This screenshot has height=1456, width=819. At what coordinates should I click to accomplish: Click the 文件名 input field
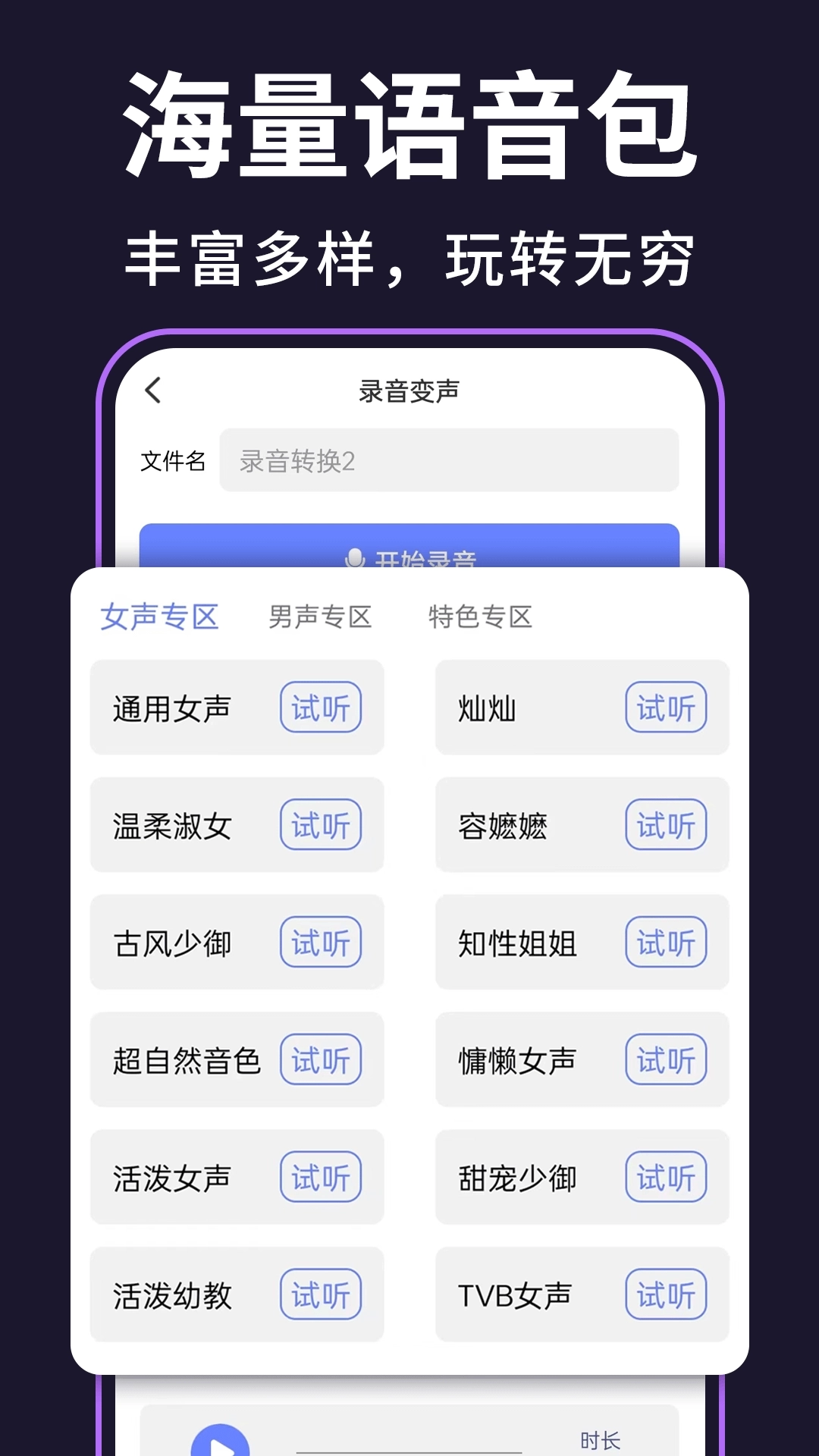(x=450, y=461)
